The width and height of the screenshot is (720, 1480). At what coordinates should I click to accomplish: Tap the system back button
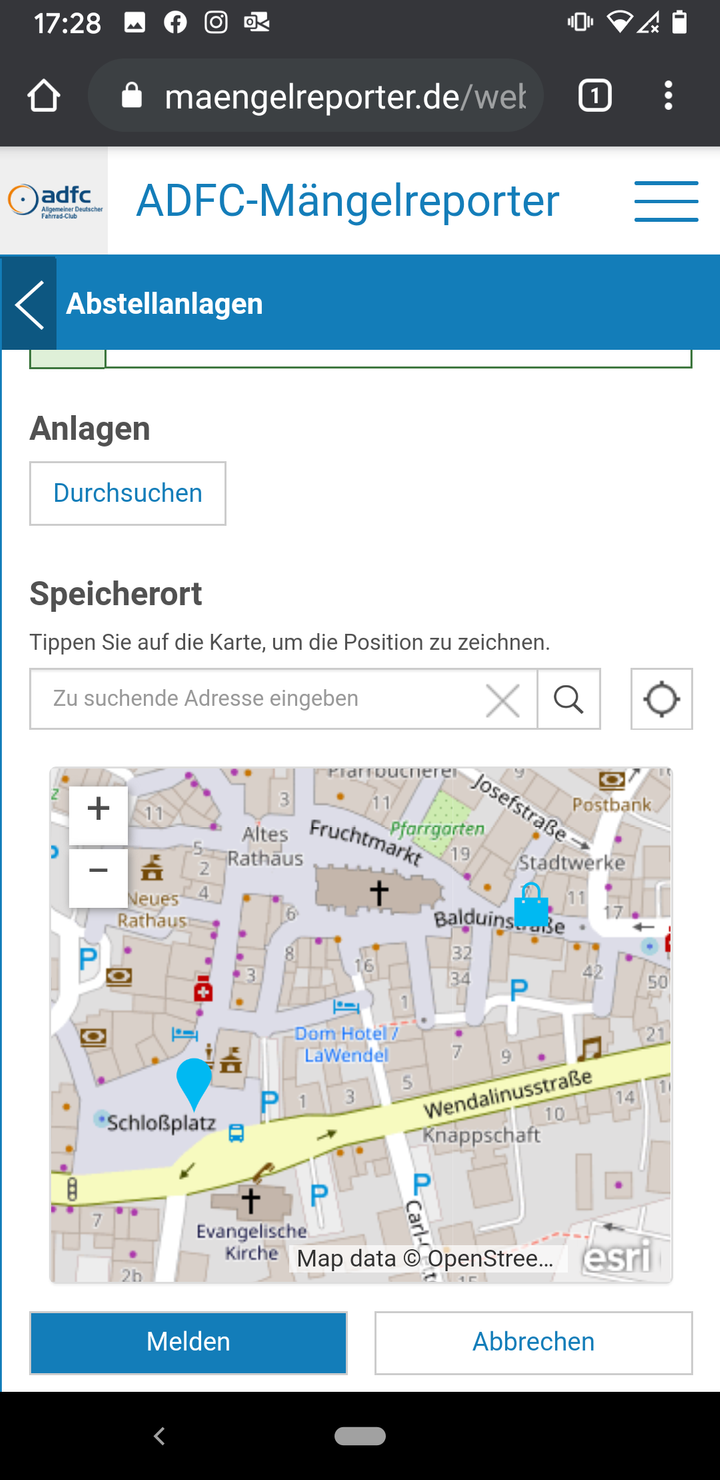[x=159, y=1436]
